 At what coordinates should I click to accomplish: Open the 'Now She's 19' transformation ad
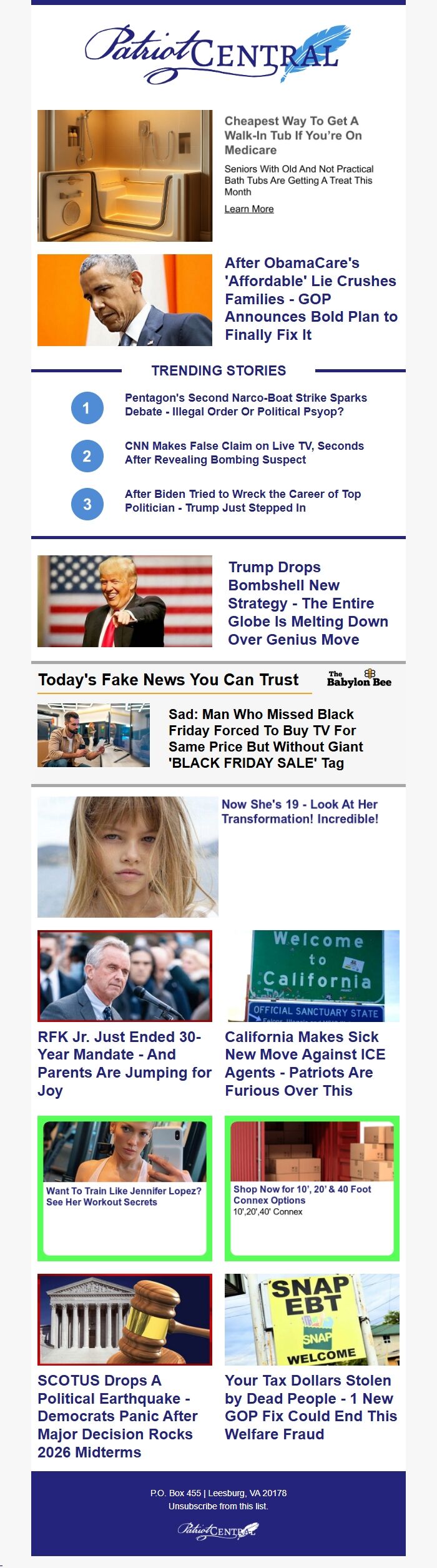300,811
